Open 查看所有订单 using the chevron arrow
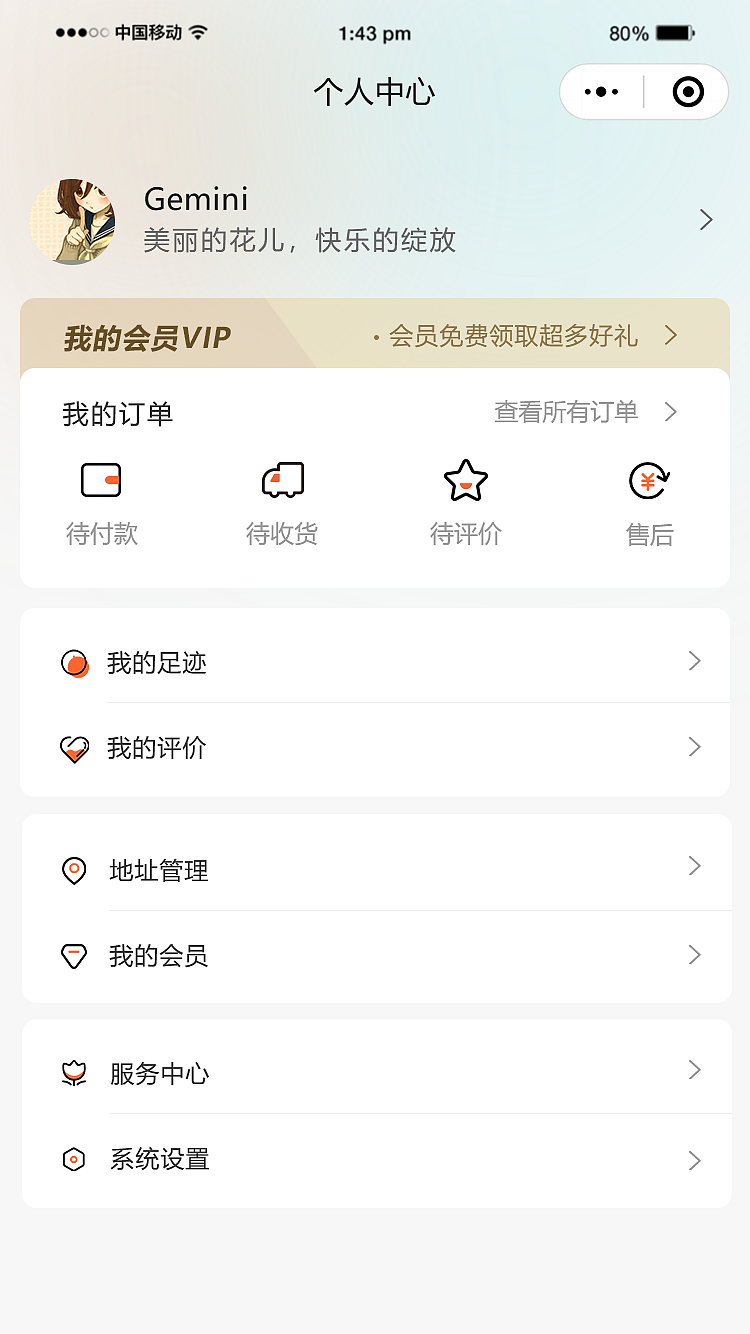750x1334 pixels. tap(672, 412)
